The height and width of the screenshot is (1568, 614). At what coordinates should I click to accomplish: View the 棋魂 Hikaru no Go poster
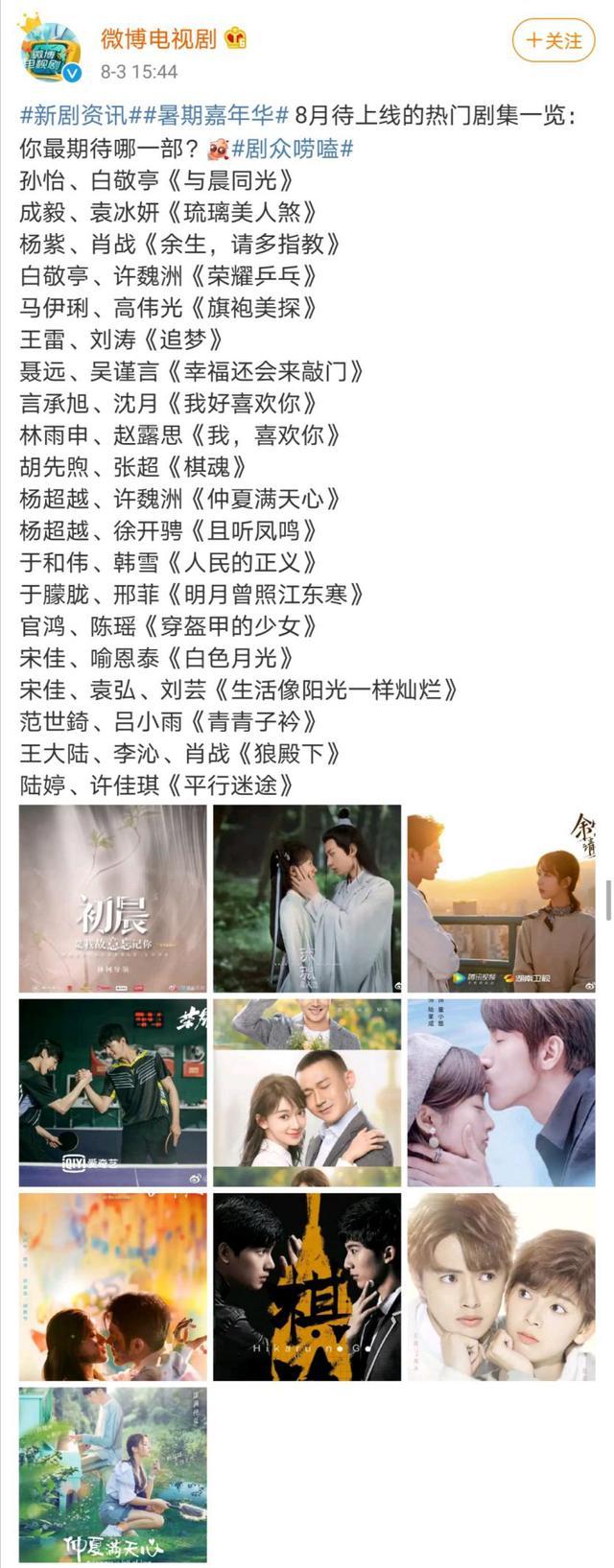pyautogui.click(x=307, y=1286)
